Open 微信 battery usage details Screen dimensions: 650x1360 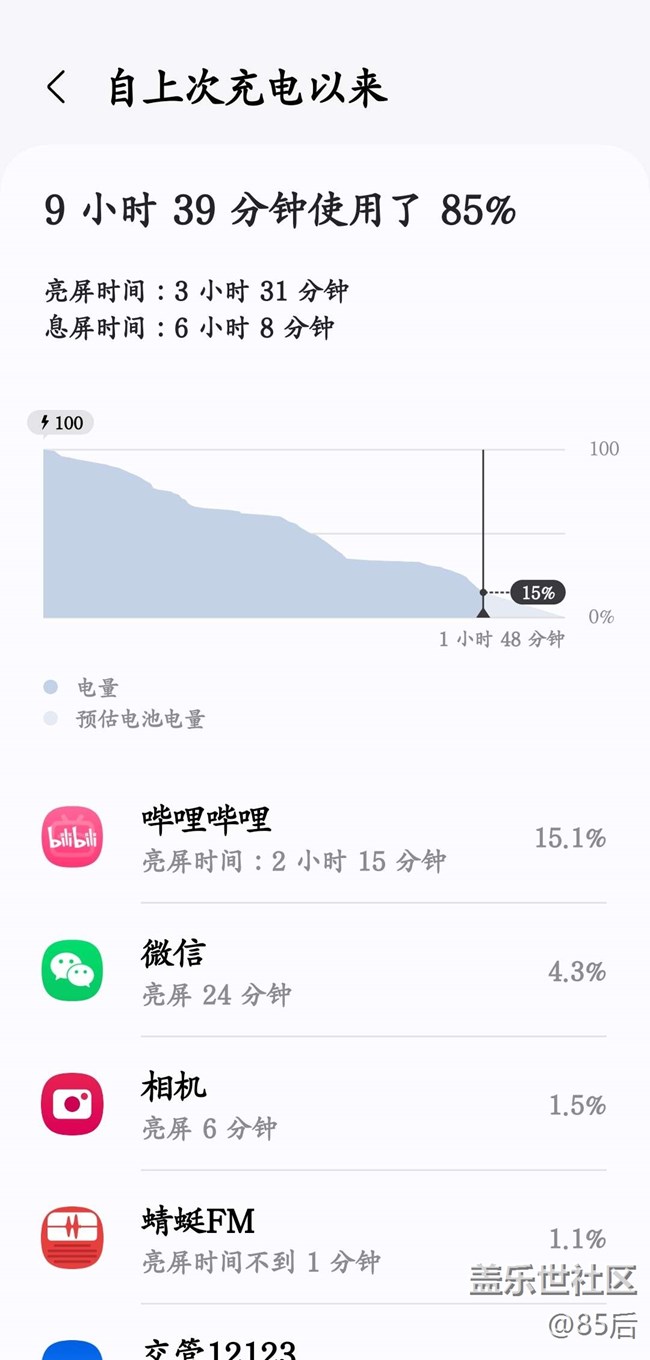point(324,971)
